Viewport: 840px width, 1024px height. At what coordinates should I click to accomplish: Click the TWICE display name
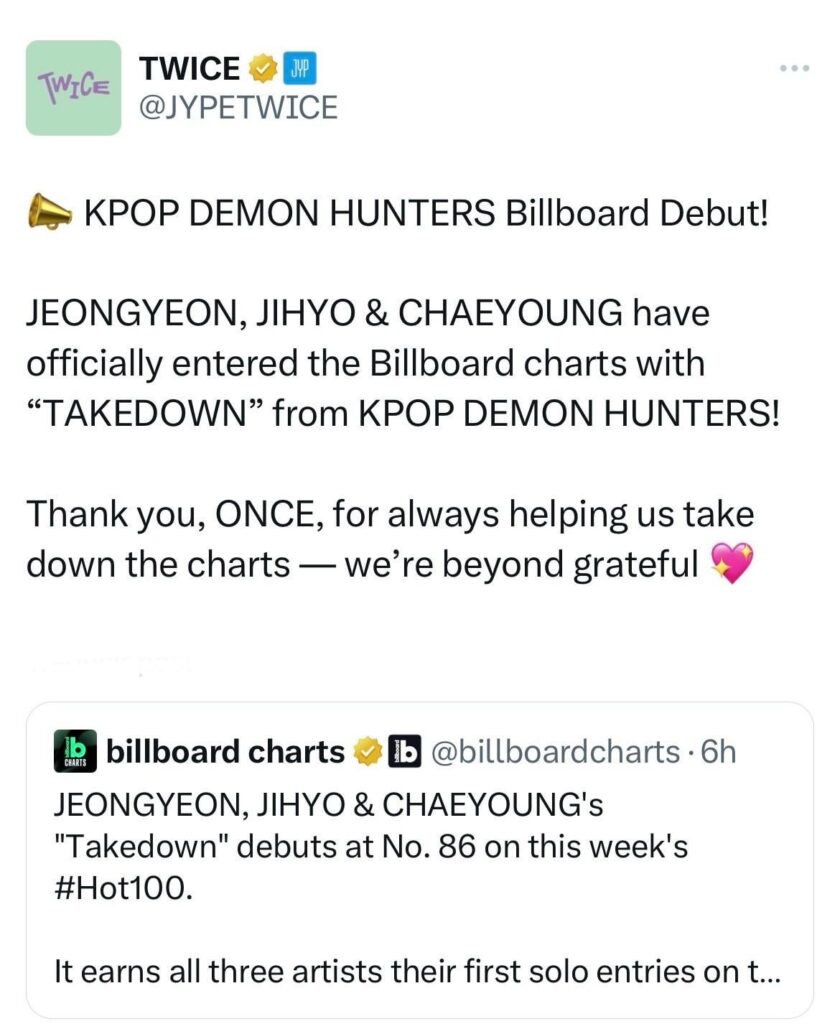coord(188,68)
